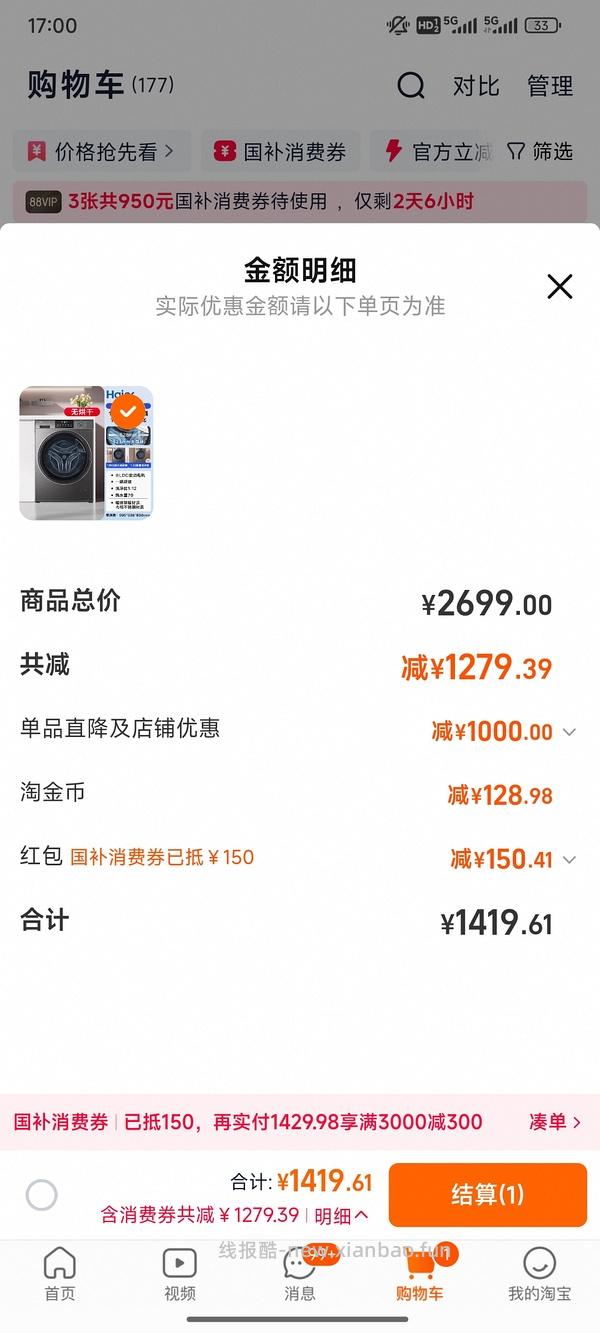
Task: Switch to the 视频 tab
Action: [x=180, y=1274]
